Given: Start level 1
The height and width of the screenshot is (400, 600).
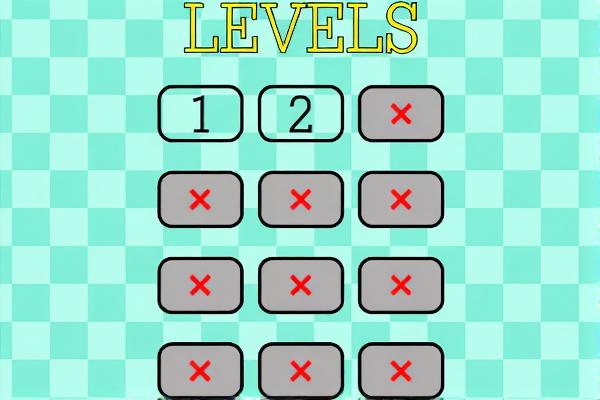Looking at the screenshot, I should (200, 114).
